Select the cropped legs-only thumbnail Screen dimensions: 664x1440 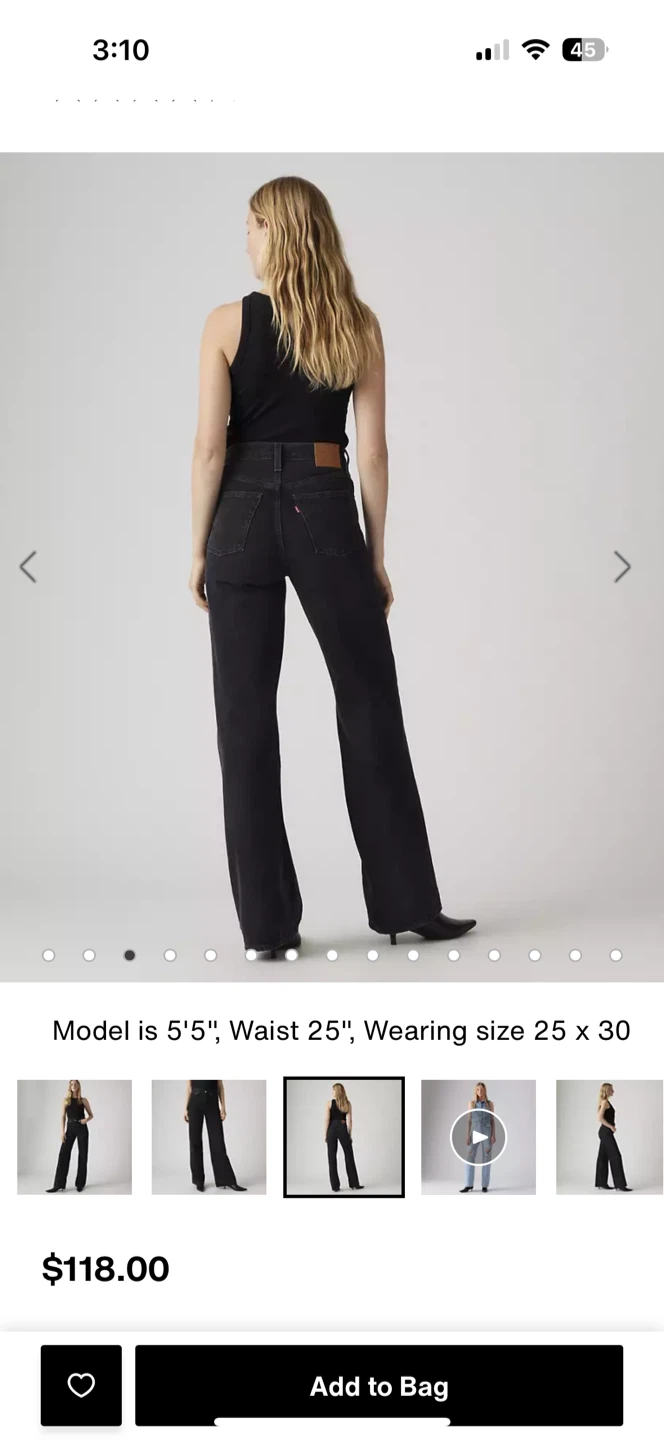209,1137
